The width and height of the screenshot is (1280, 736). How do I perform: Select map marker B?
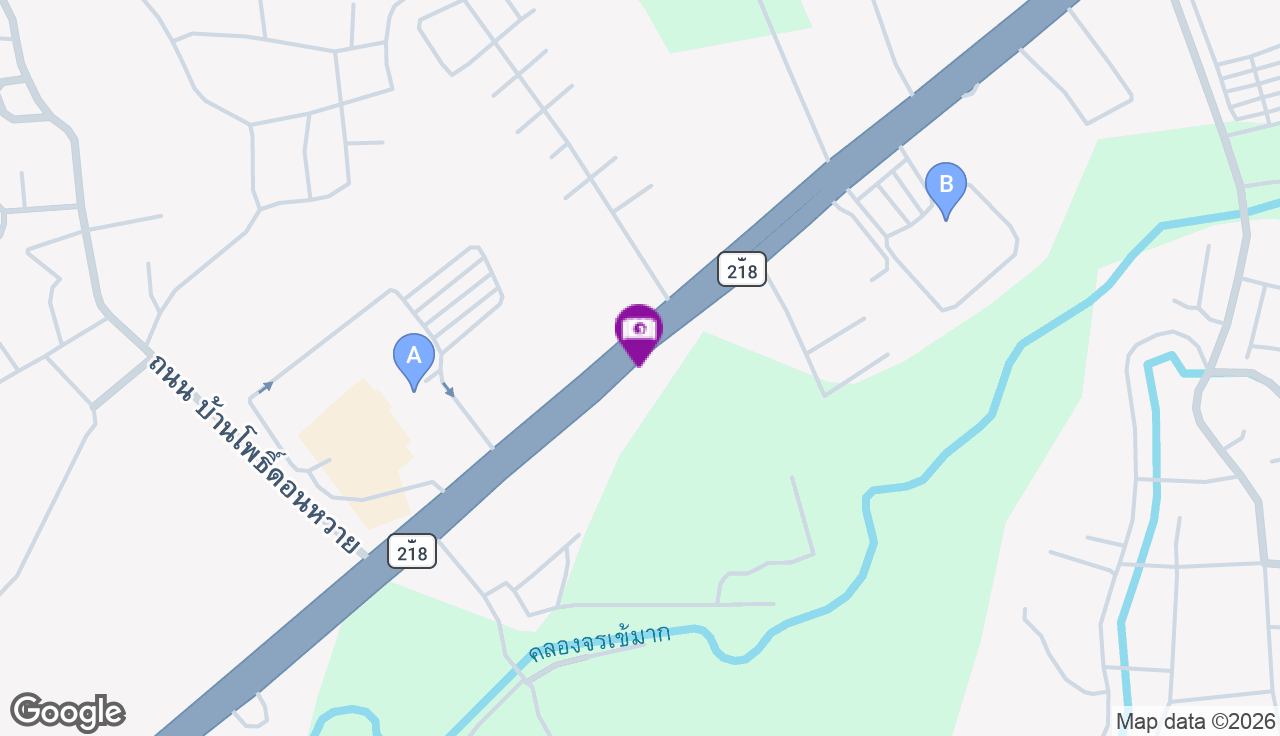pos(945,186)
